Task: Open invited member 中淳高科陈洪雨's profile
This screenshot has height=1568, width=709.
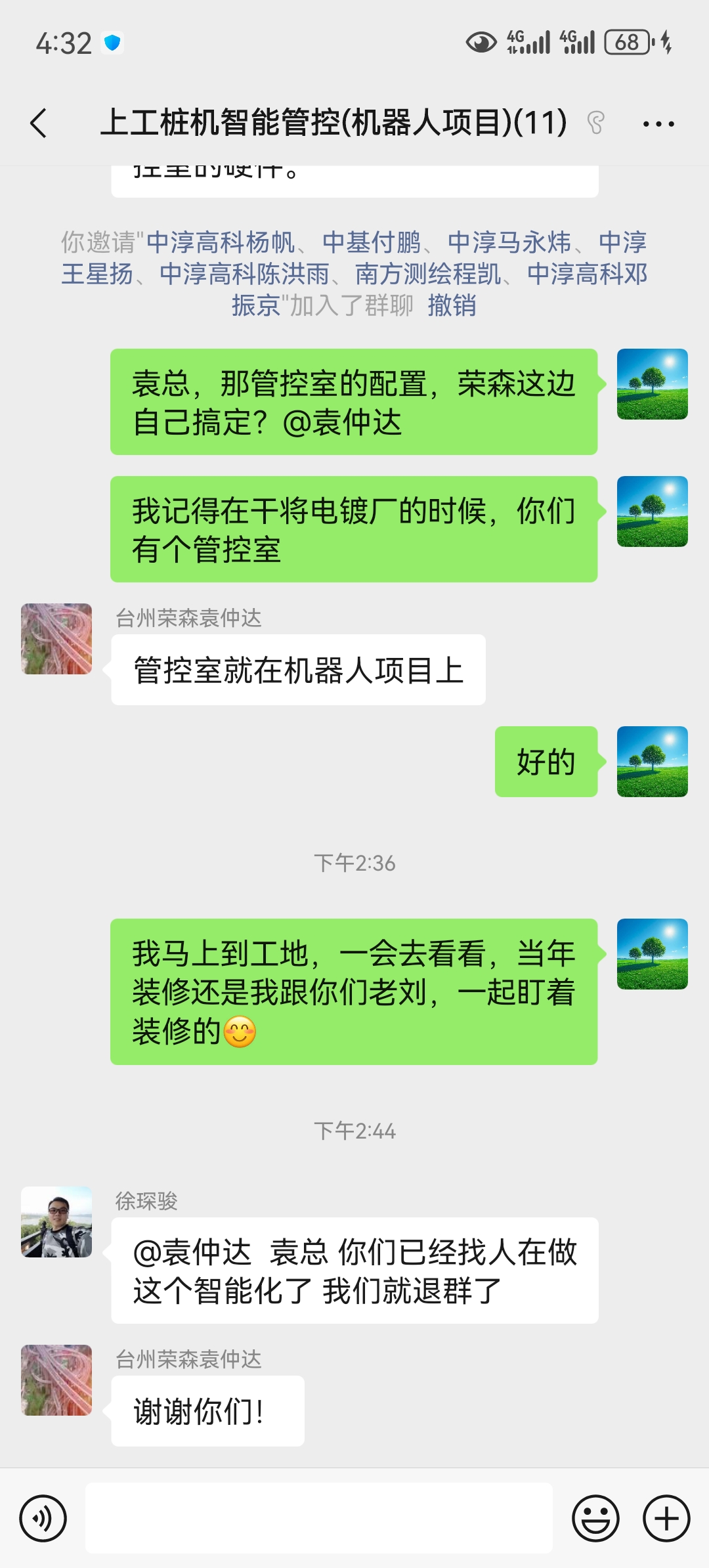Action: (x=244, y=274)
